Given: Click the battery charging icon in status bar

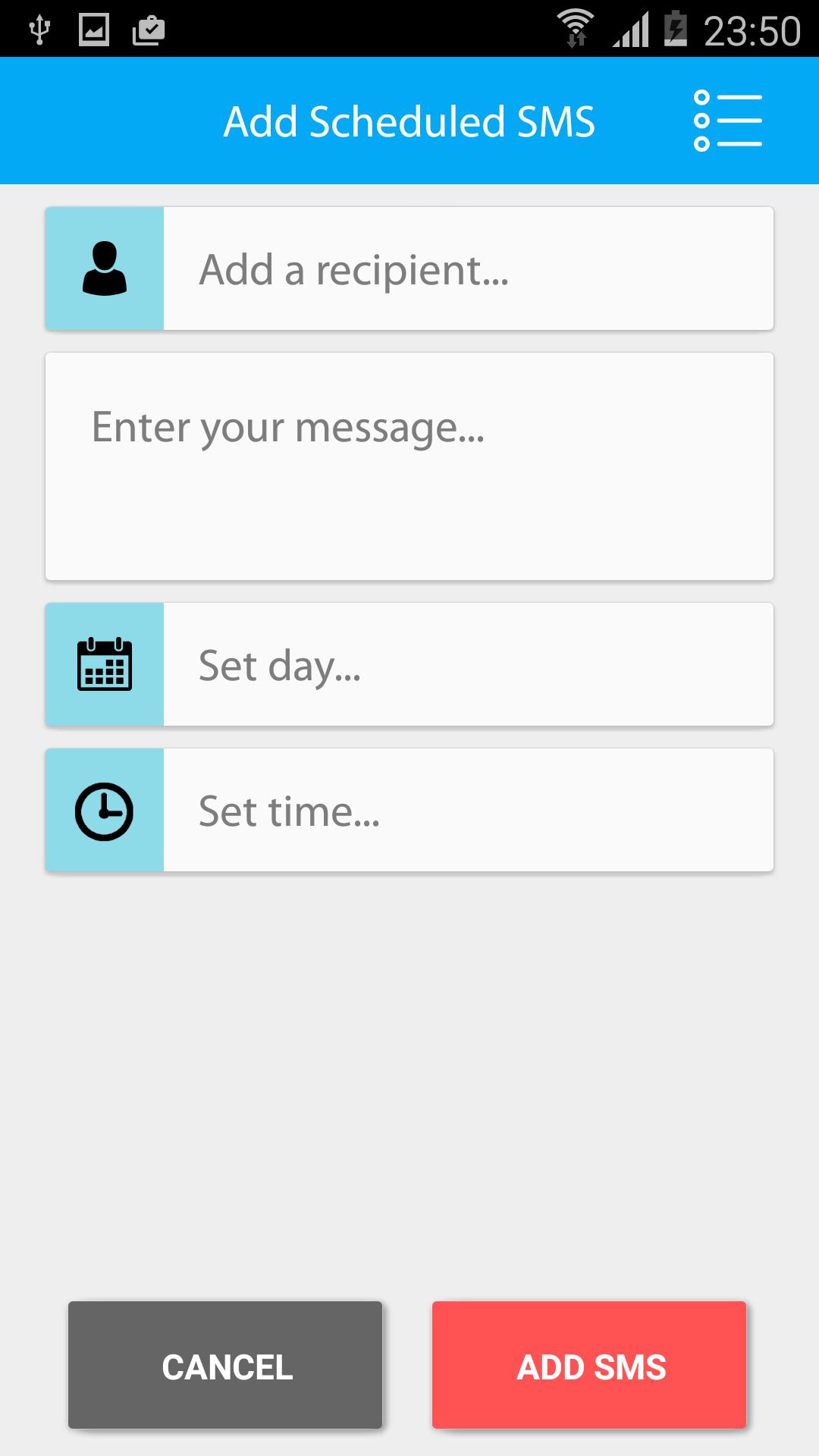Looking at the screenshot, I should click(x=673, y=29).
